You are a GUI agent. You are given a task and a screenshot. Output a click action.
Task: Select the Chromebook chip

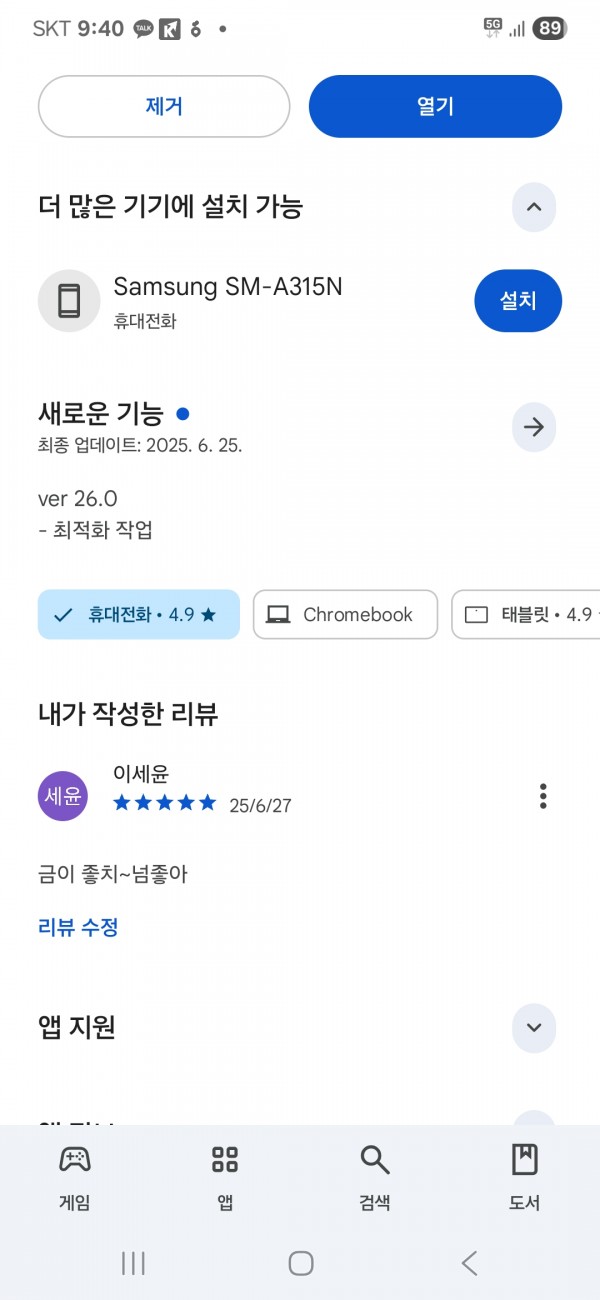345,614
